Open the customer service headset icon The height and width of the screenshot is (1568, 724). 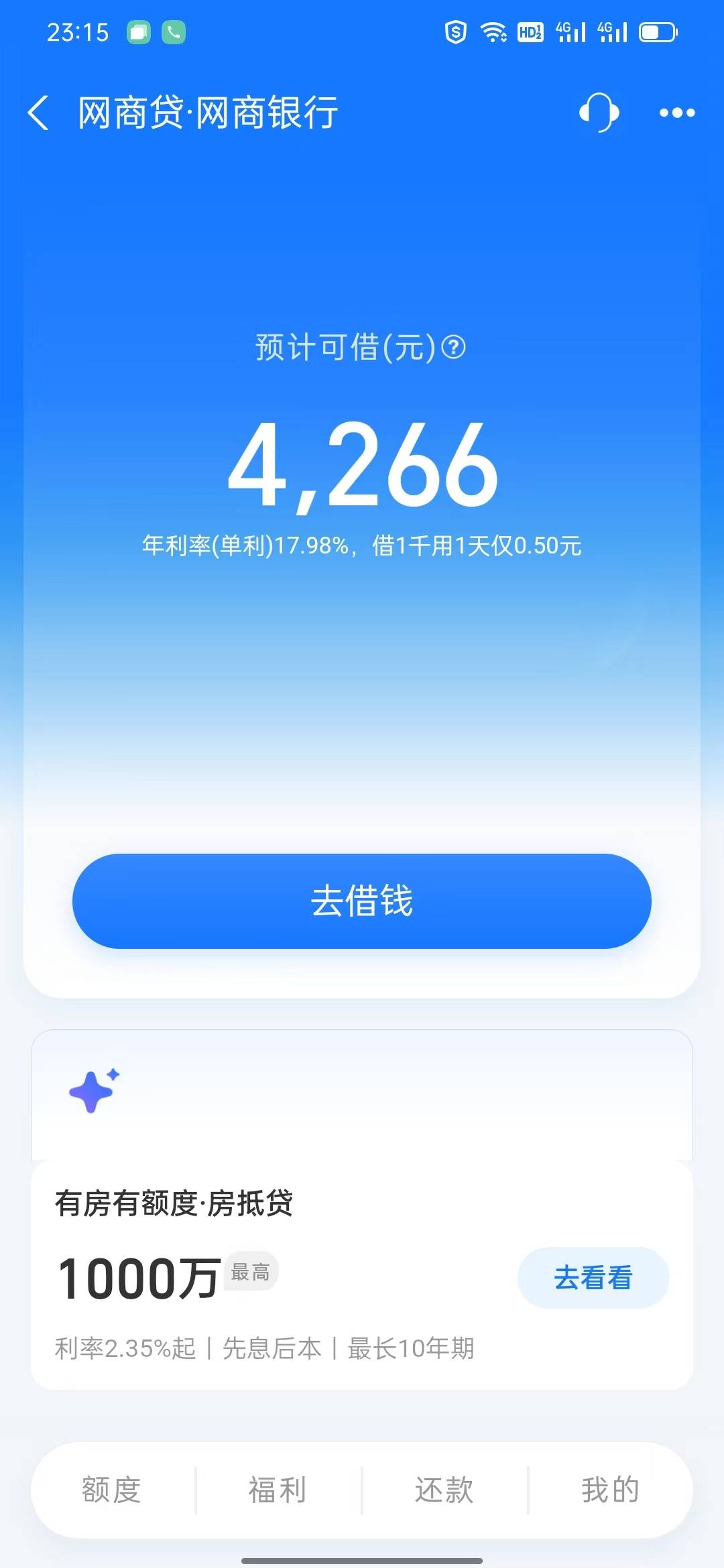[599, 112]
